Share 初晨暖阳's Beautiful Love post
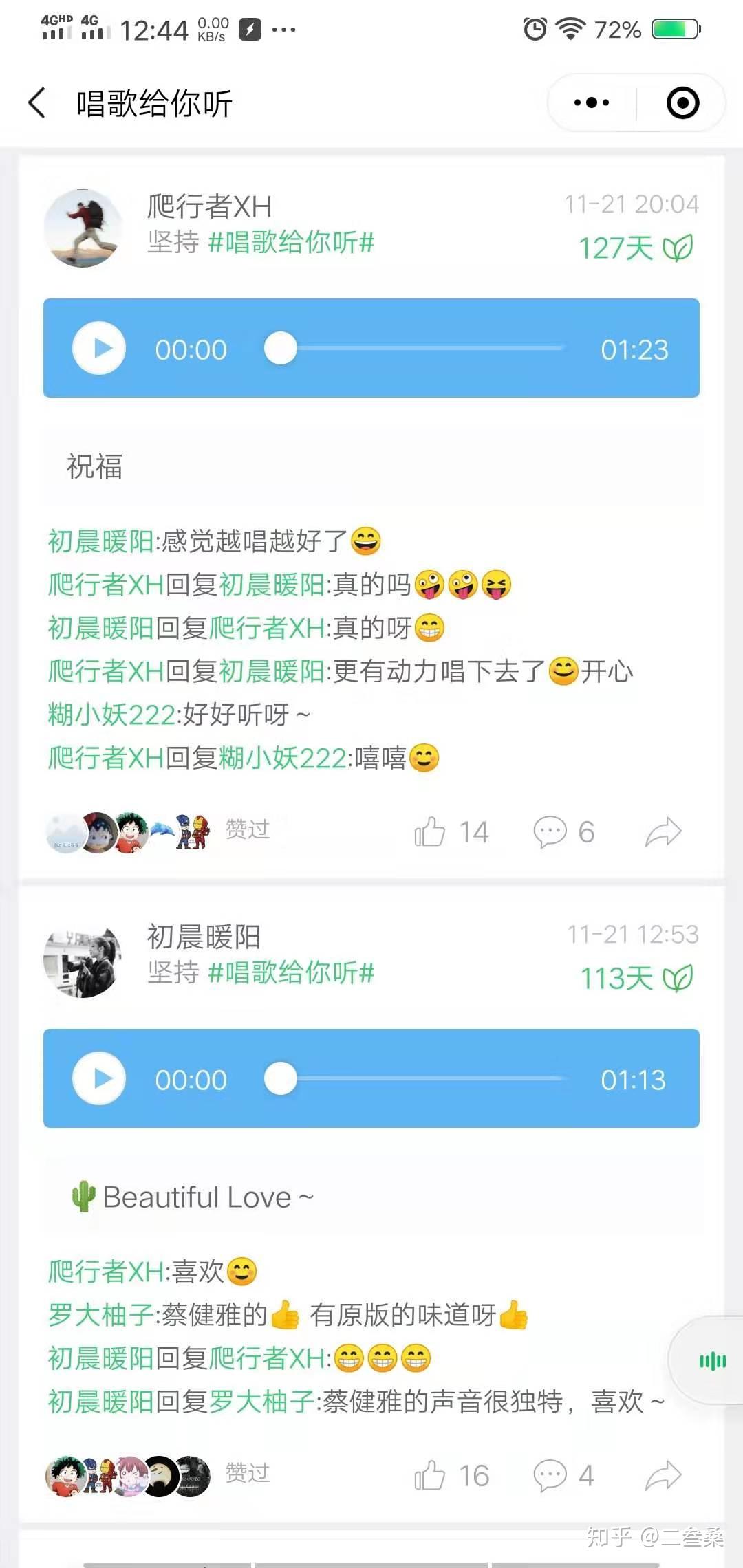The height and width of the screenshot is (1568, 743). [663, 1476]
